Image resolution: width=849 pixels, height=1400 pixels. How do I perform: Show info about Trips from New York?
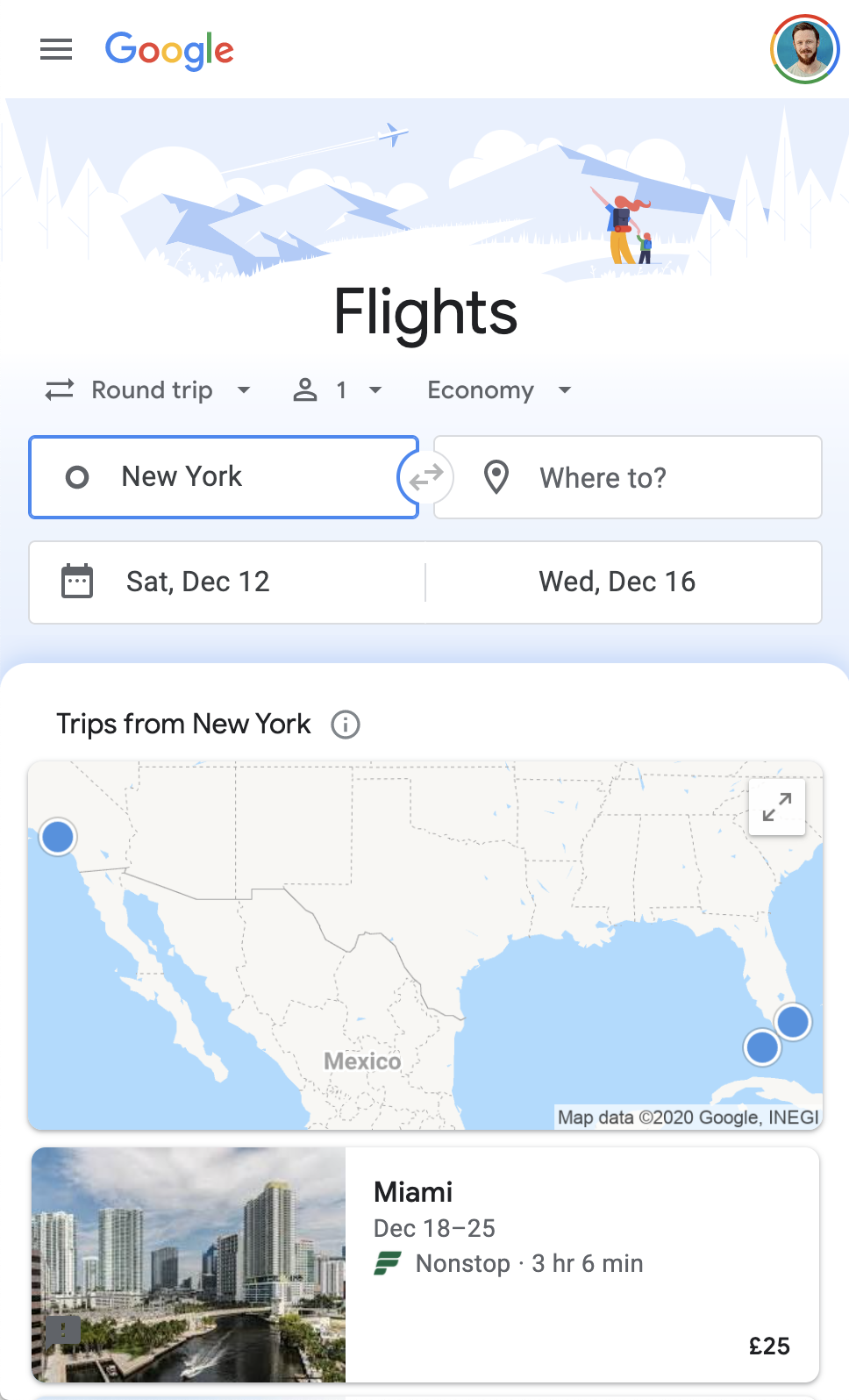pyautogui.click(x=346, y=725)
